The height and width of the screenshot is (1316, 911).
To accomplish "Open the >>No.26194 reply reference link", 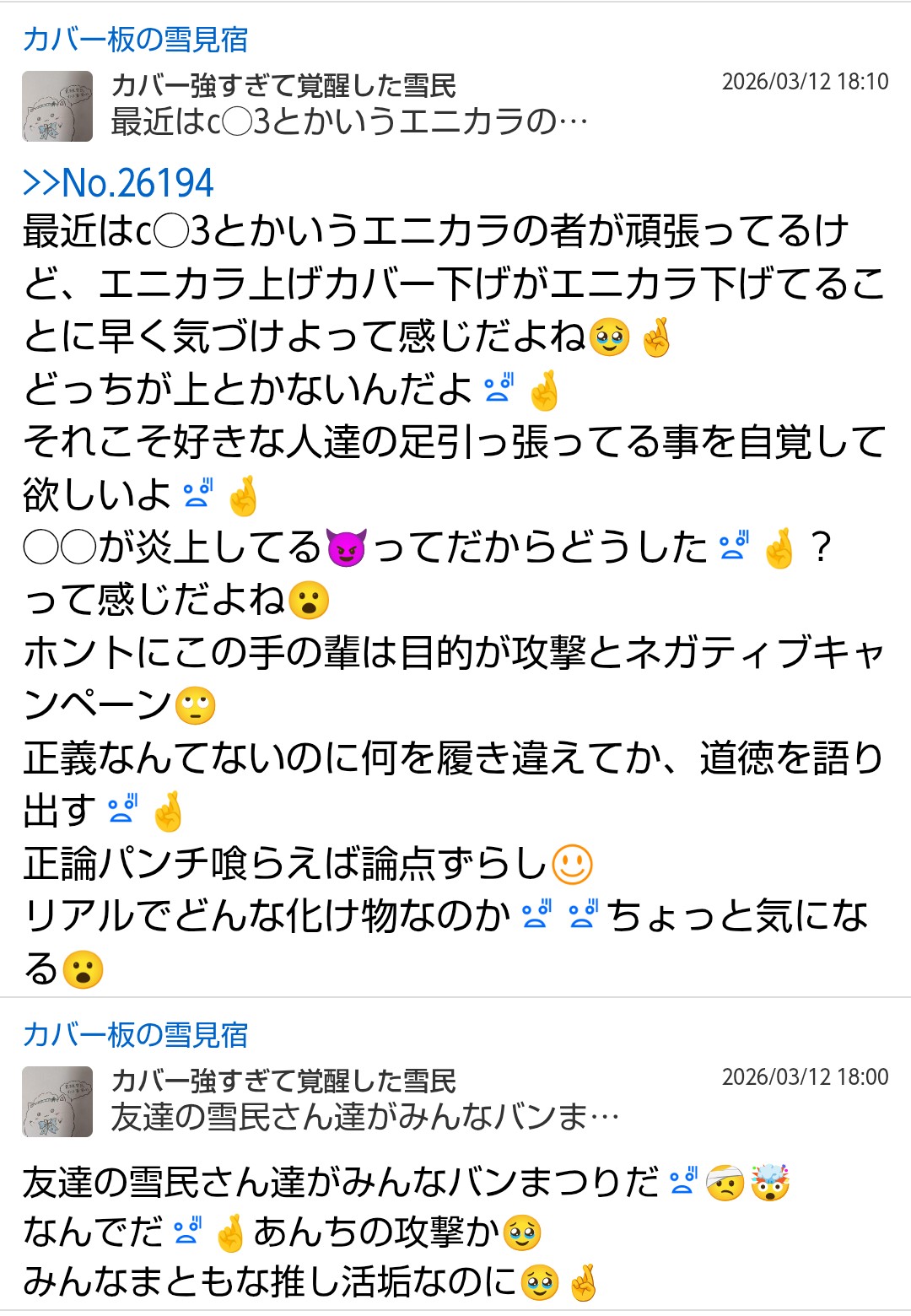I will (x=118, y=183).
